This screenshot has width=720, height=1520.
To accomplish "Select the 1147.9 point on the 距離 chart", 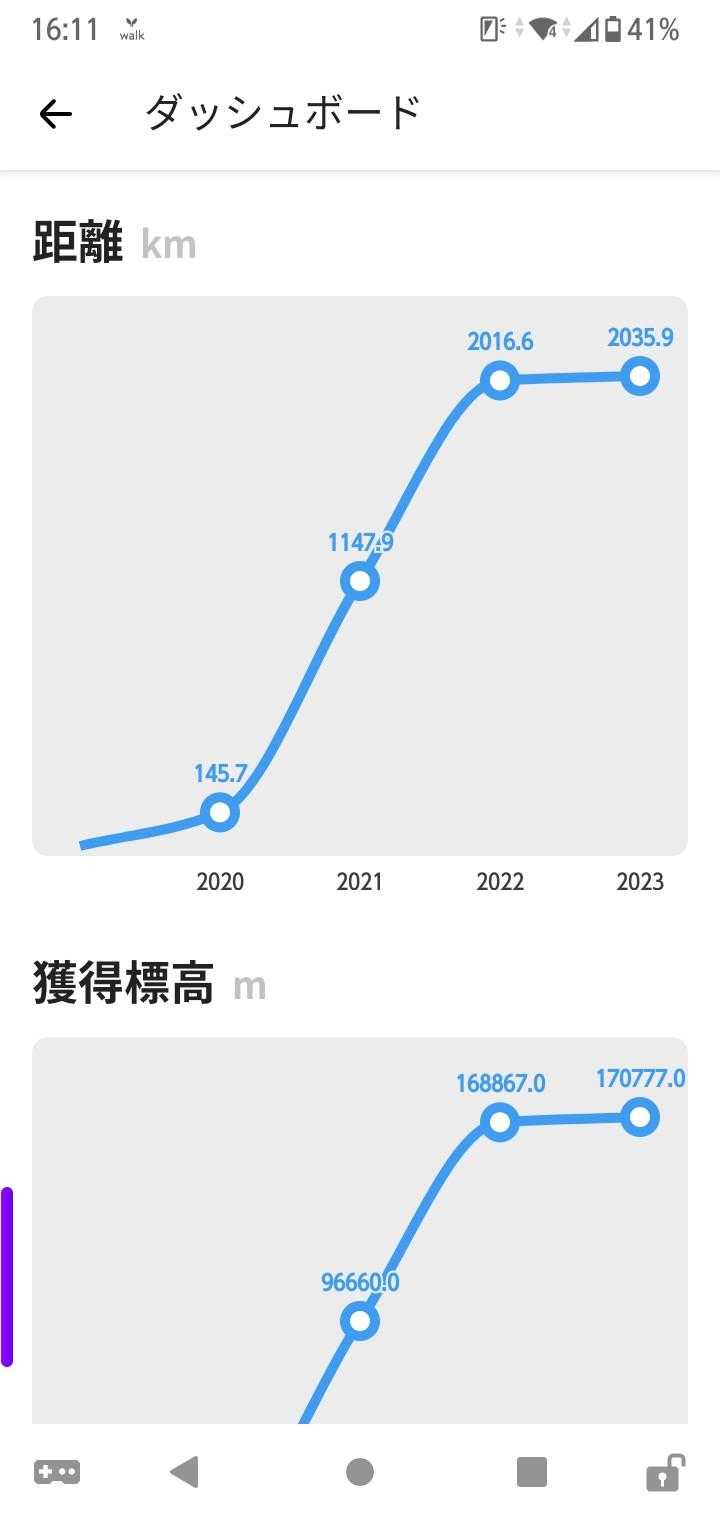I will click(360, 581).
